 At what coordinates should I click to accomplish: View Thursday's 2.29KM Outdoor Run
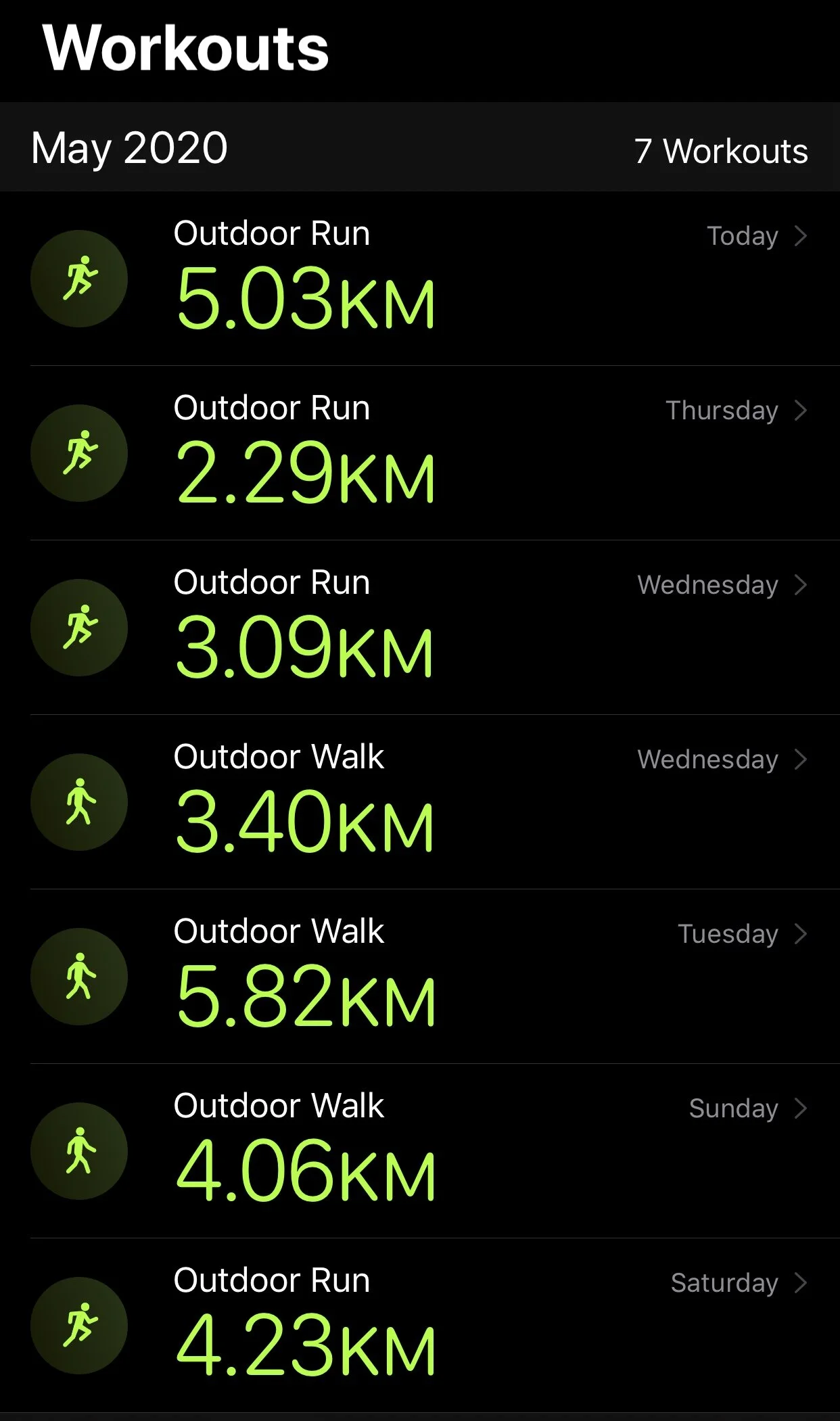point(419,453)
